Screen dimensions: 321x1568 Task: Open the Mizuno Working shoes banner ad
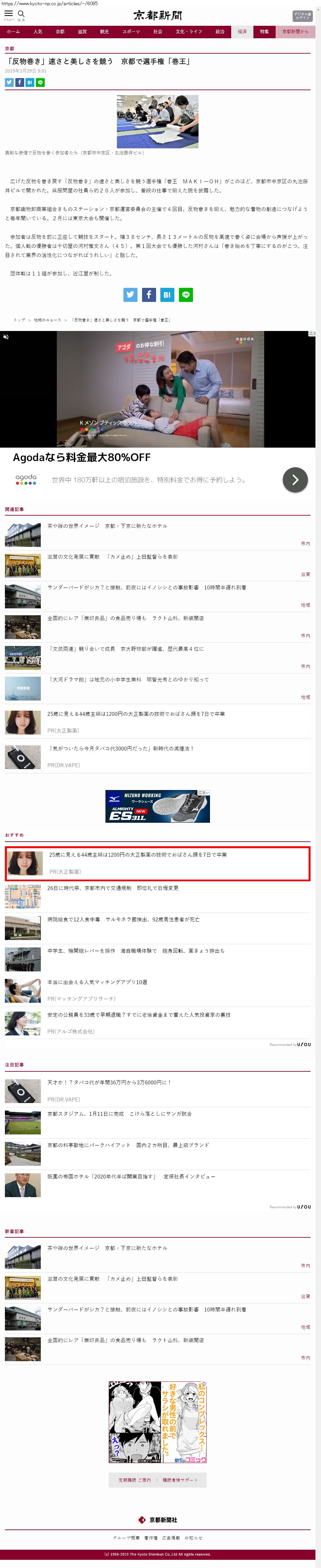(x=157, y=806)
